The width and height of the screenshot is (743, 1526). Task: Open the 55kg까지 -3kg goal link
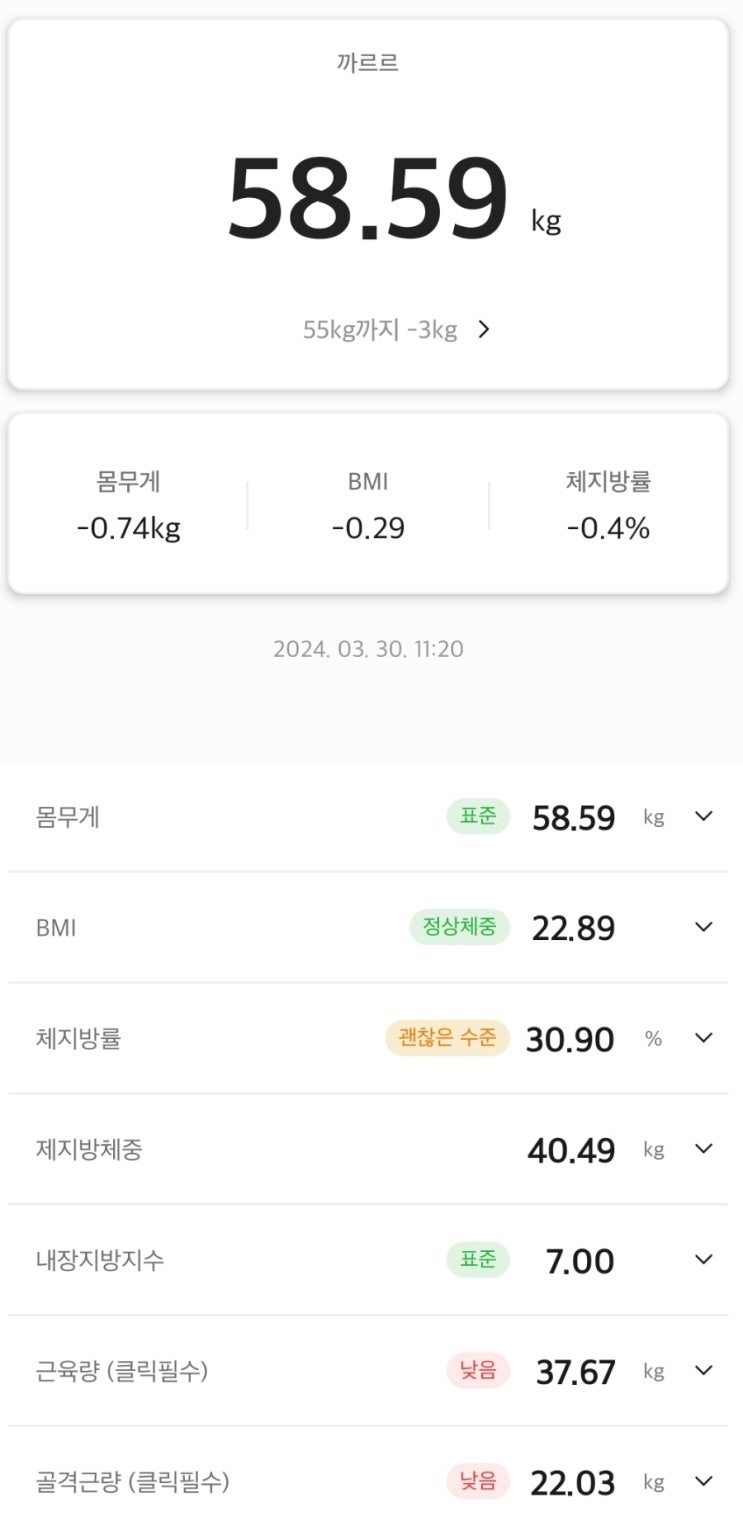click(397, 330)
